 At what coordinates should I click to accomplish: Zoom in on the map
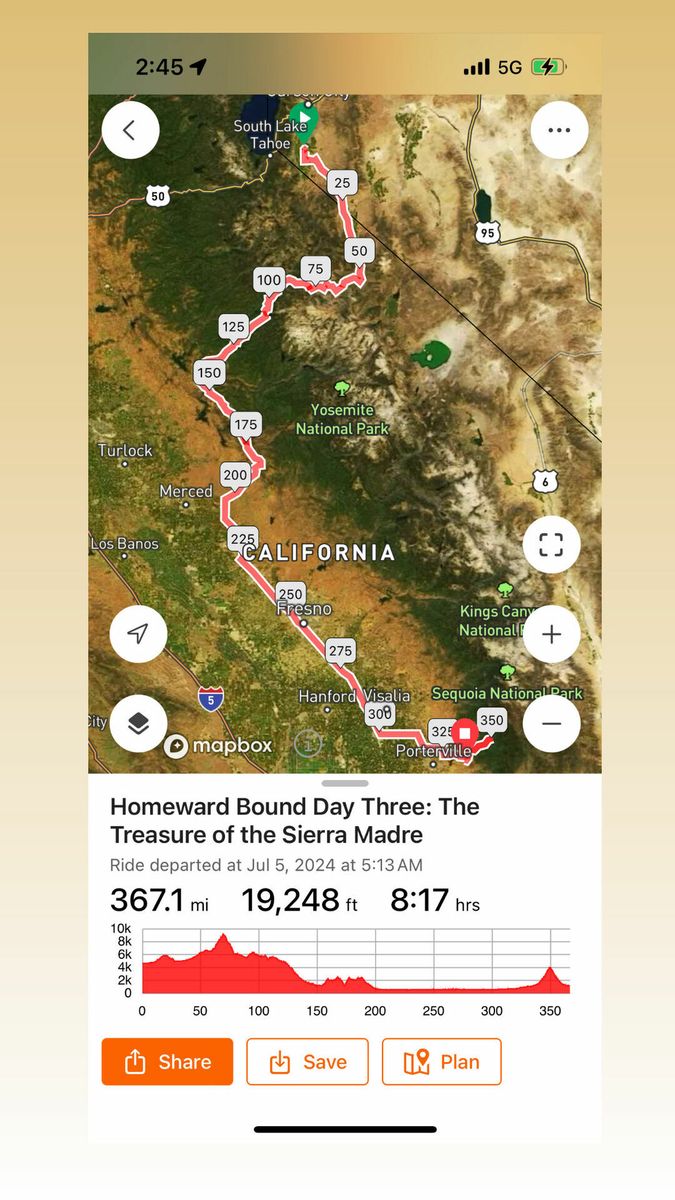(x=551, y=634)
